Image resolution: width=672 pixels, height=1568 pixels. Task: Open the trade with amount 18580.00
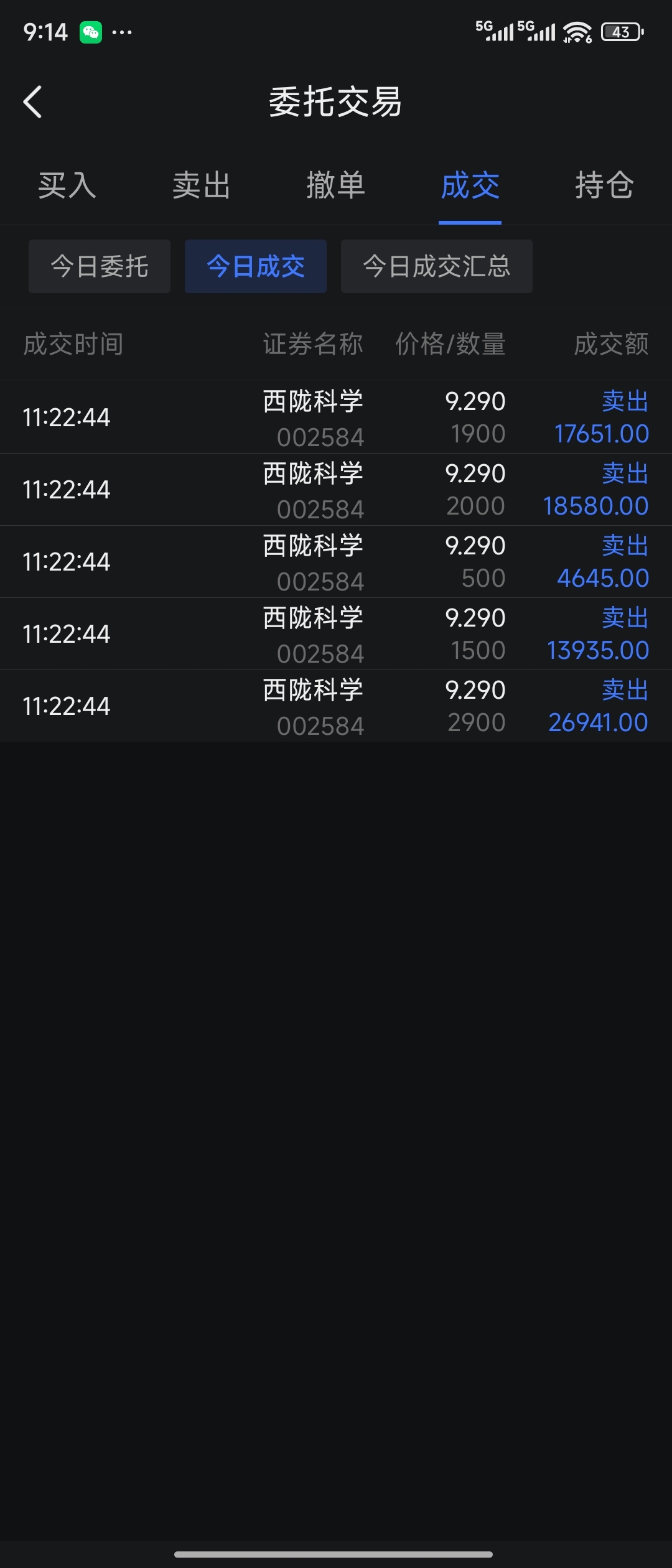pos(336,490)
